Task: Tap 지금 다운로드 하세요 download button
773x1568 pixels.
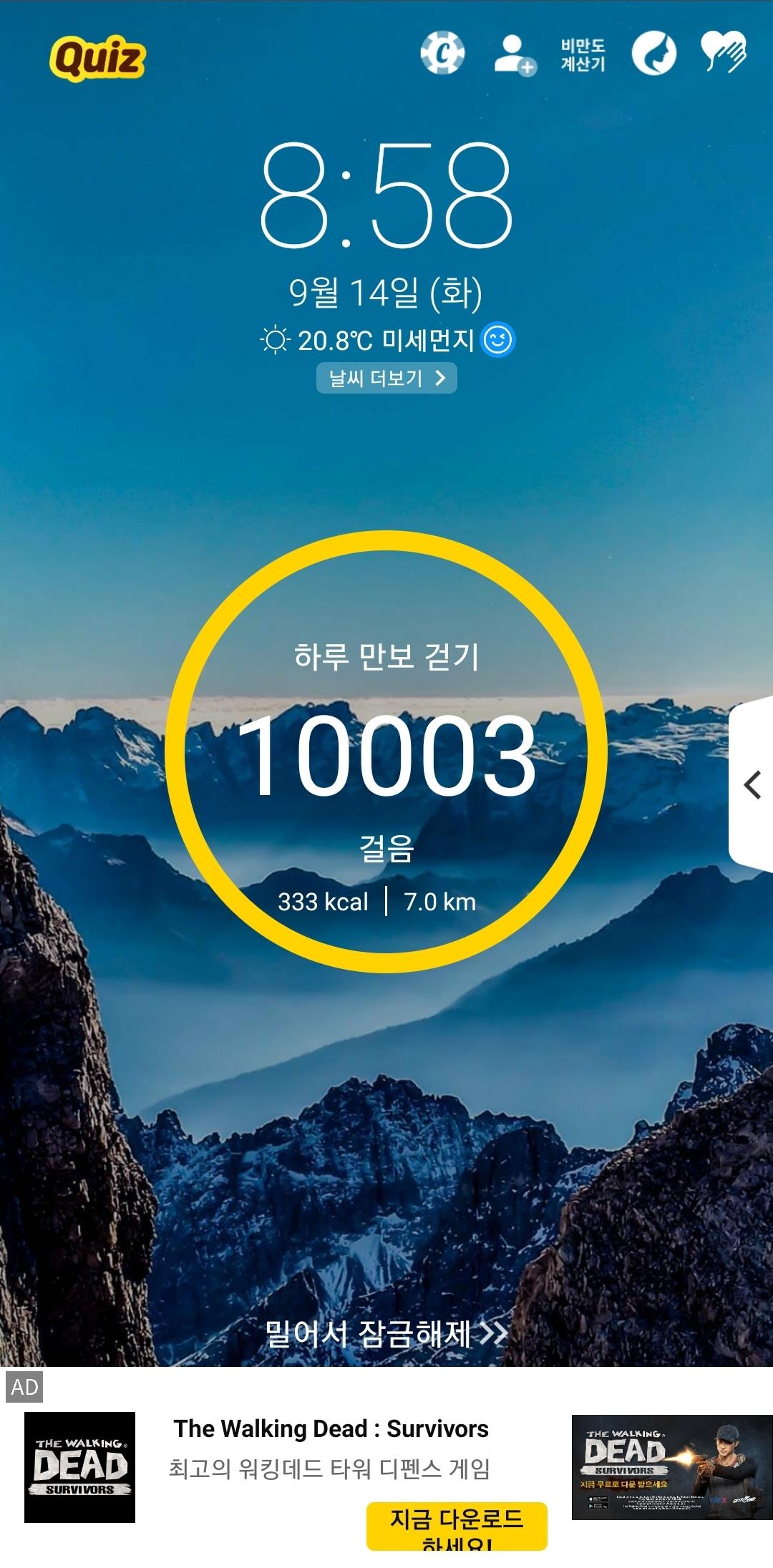Action: tap(457, 1525)
